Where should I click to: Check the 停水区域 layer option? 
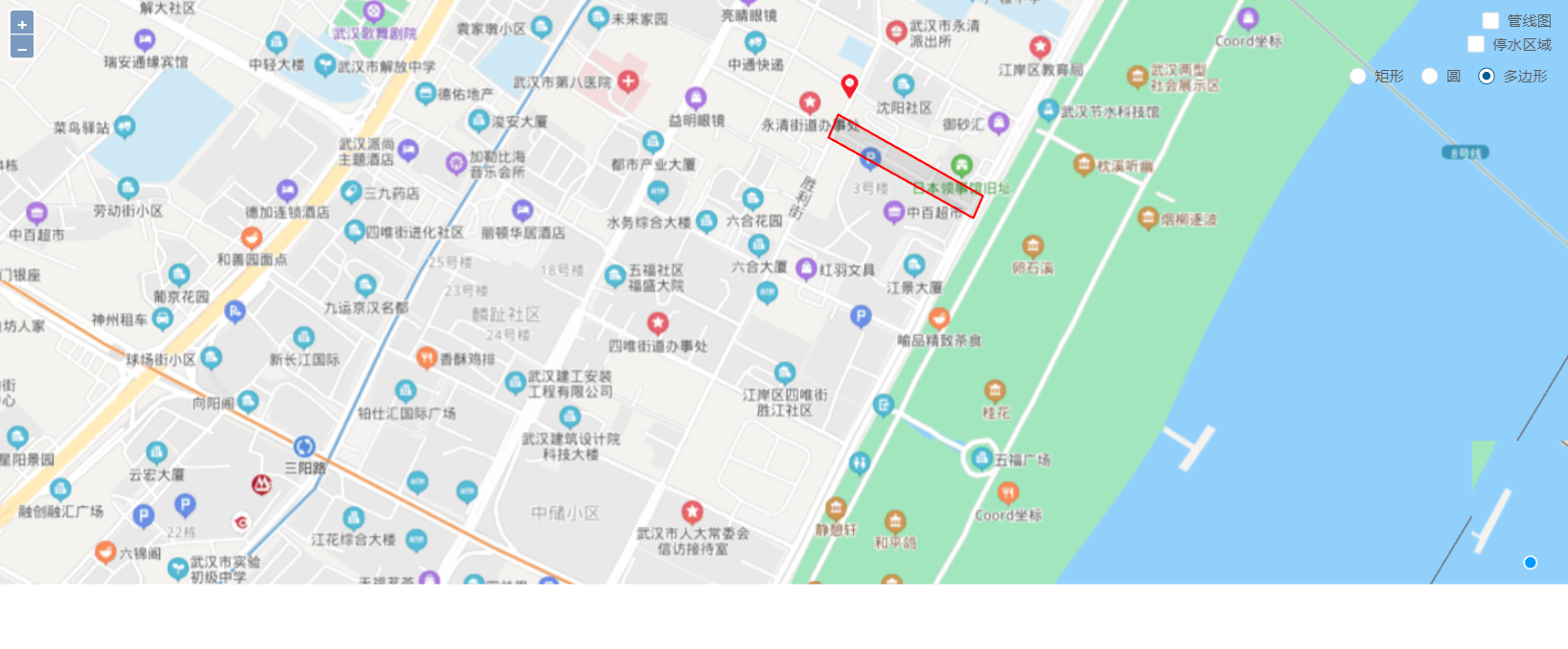1476,44
